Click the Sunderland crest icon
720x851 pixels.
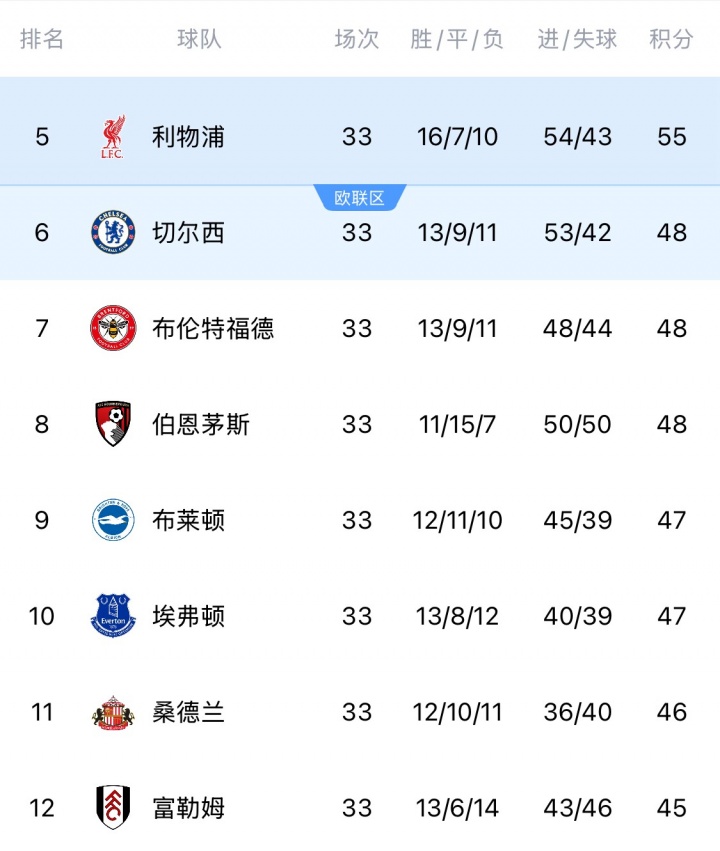pos(113,712)
